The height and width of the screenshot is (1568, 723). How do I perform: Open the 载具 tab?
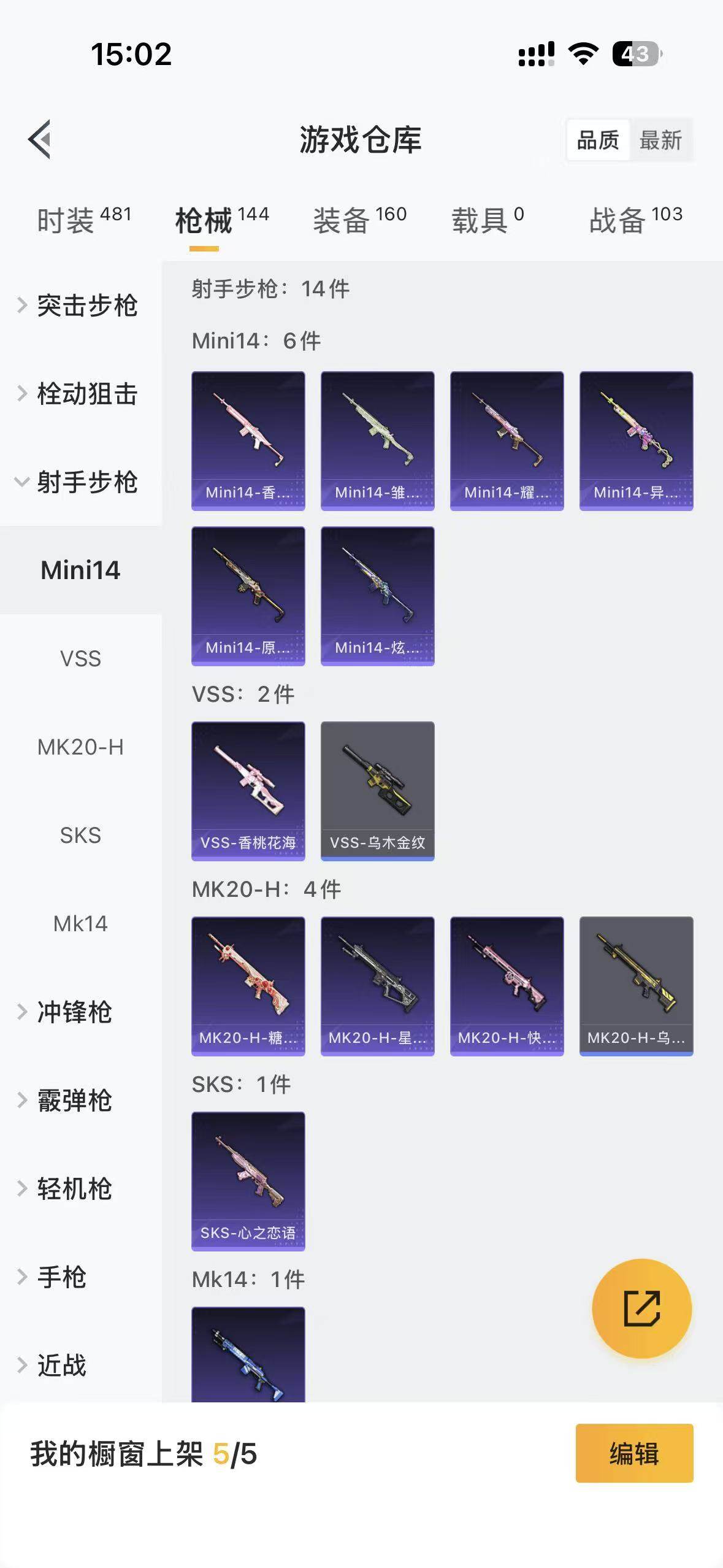(488, 220)
